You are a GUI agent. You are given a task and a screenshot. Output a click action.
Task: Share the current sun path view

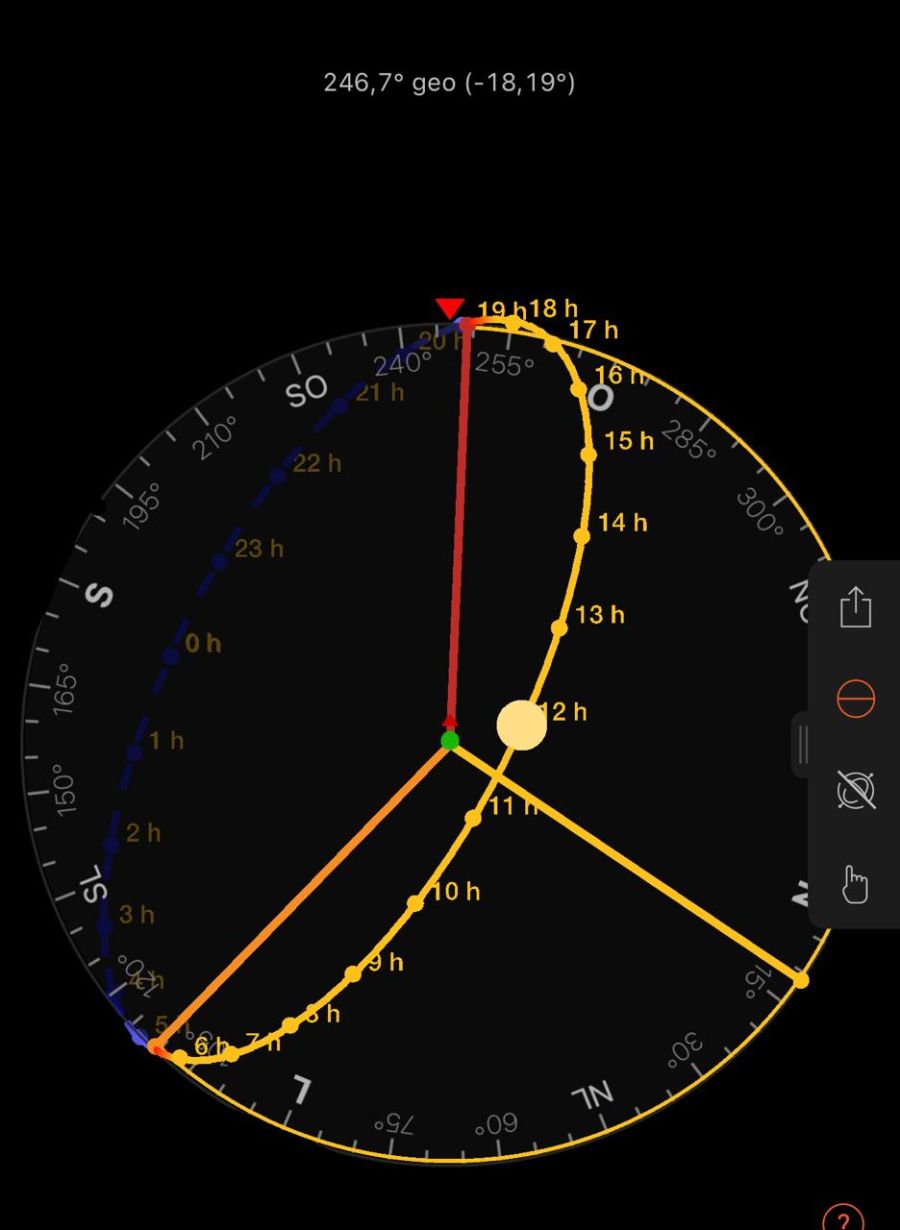855,607
